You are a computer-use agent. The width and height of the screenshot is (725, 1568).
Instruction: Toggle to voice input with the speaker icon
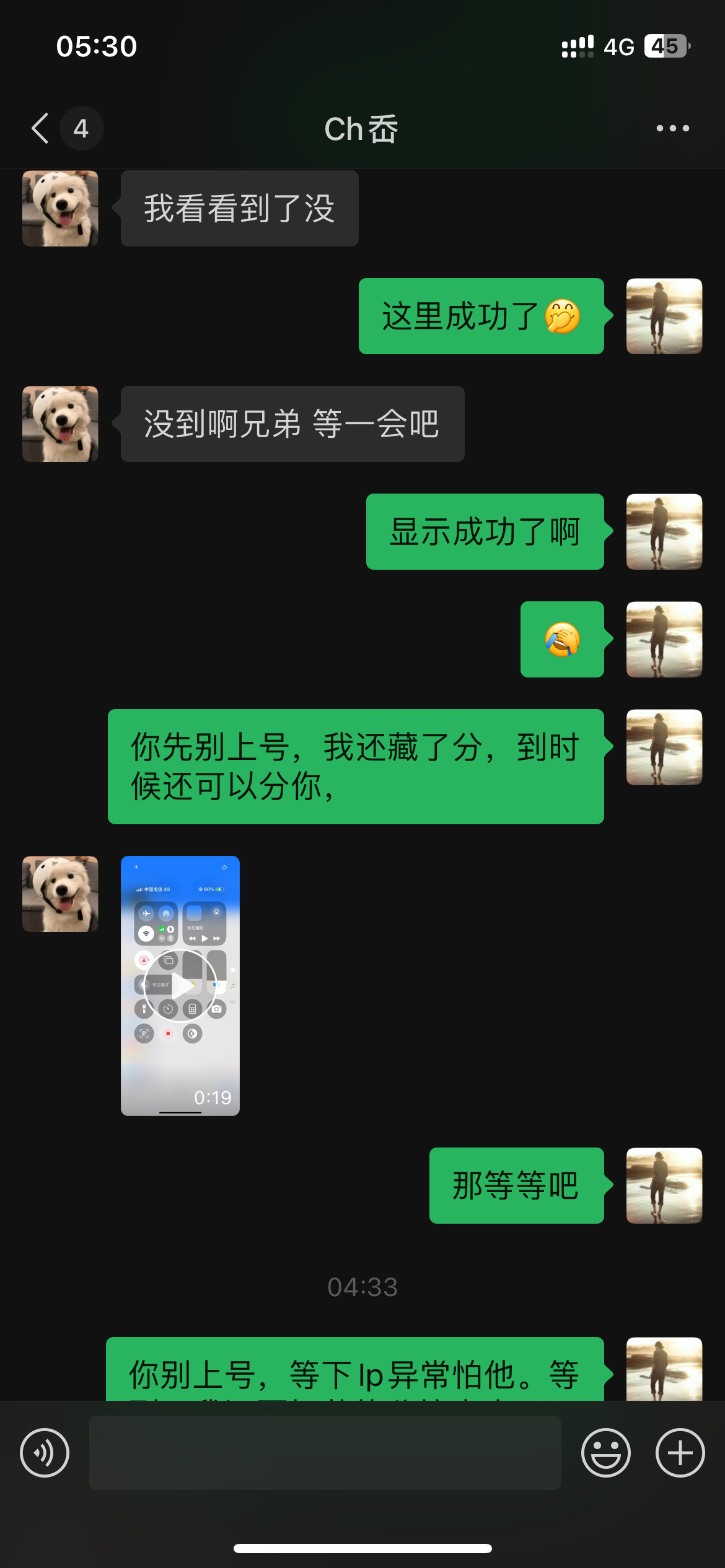pyautogui.click(x=44, y=1452)
